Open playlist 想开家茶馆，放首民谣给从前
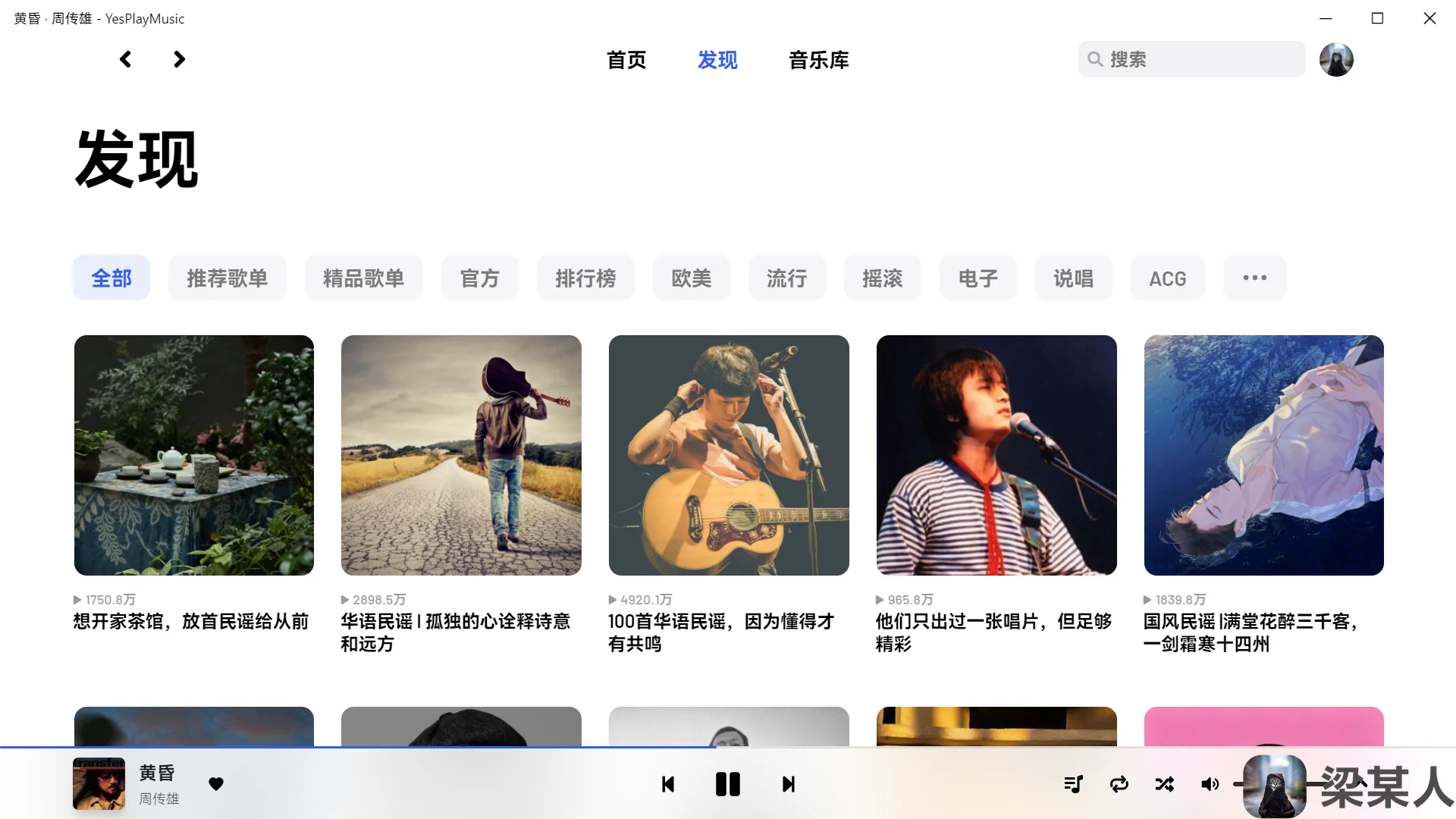This screenshot has height=819, width=1456. [194, 455]
